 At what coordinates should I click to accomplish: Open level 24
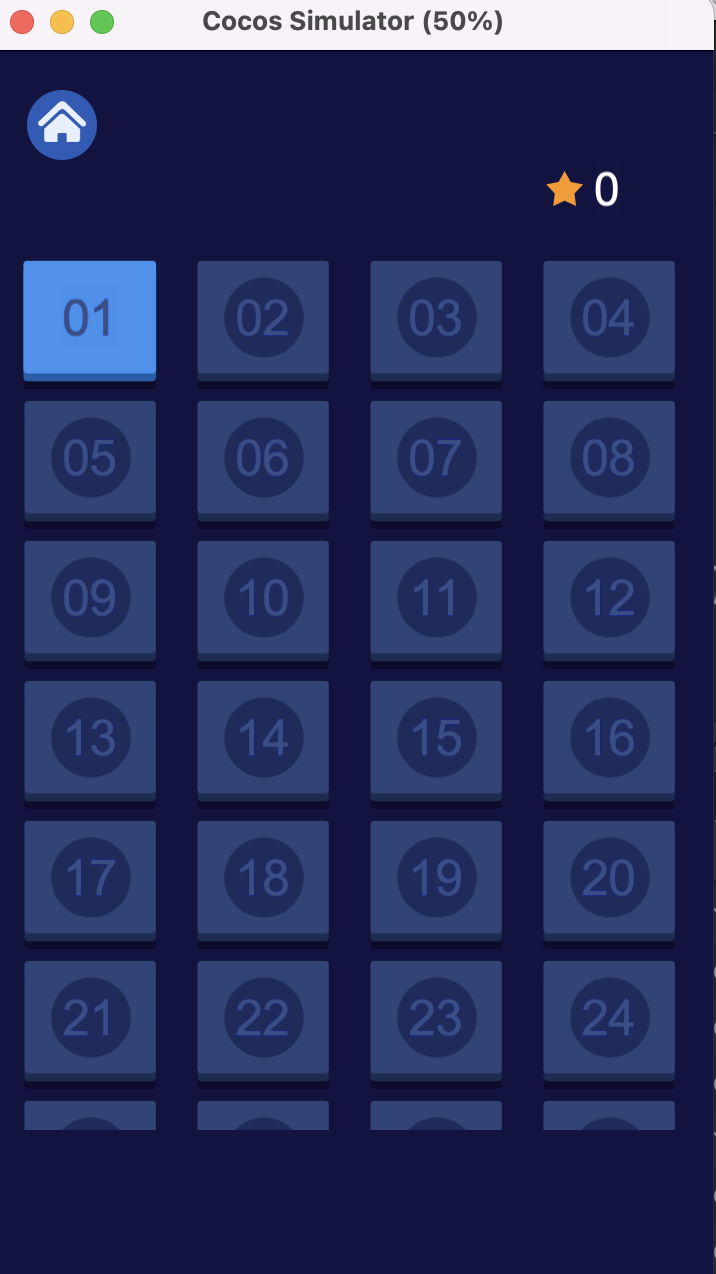tap(609, 1019)
